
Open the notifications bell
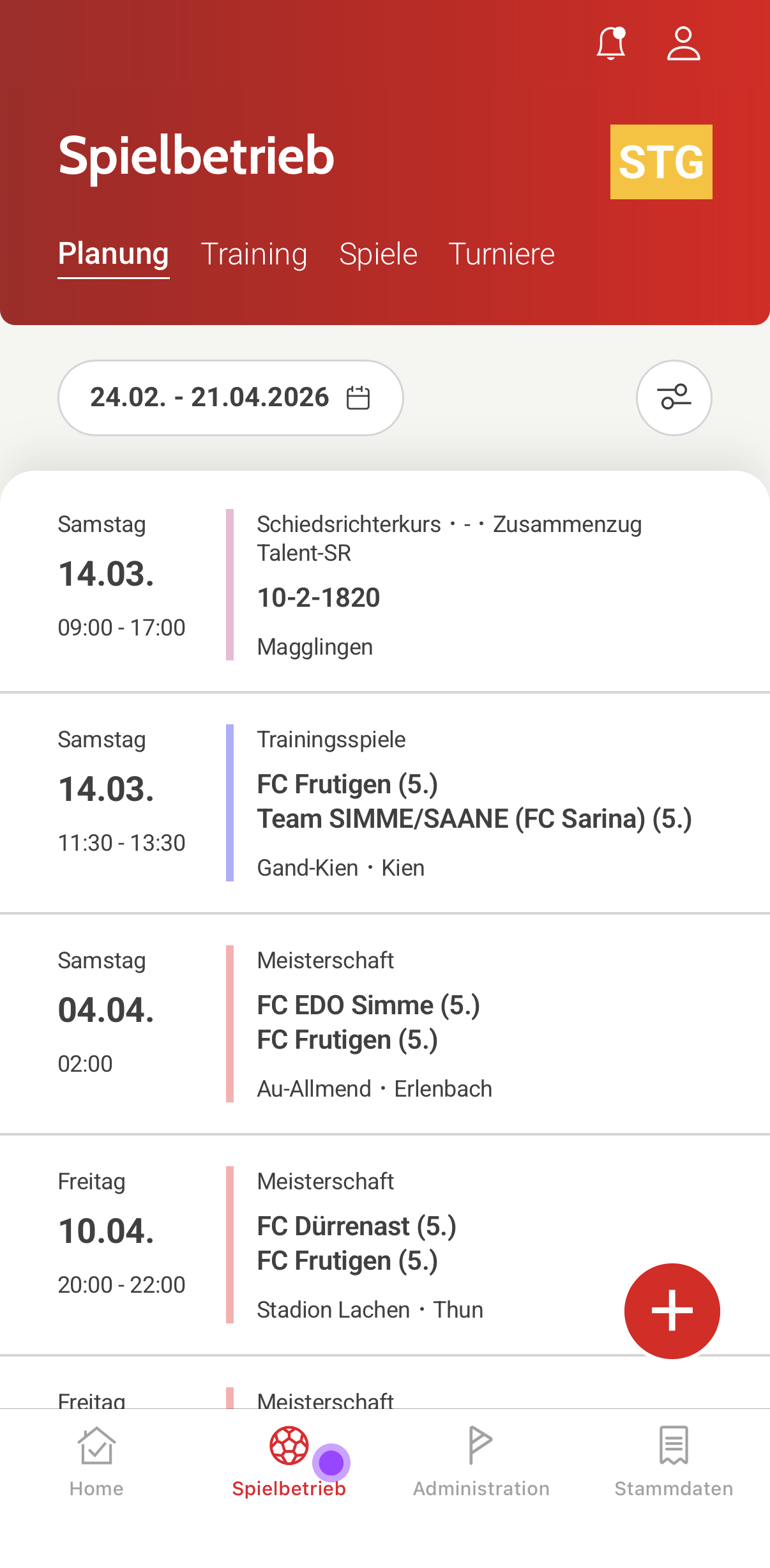(610, 43)
